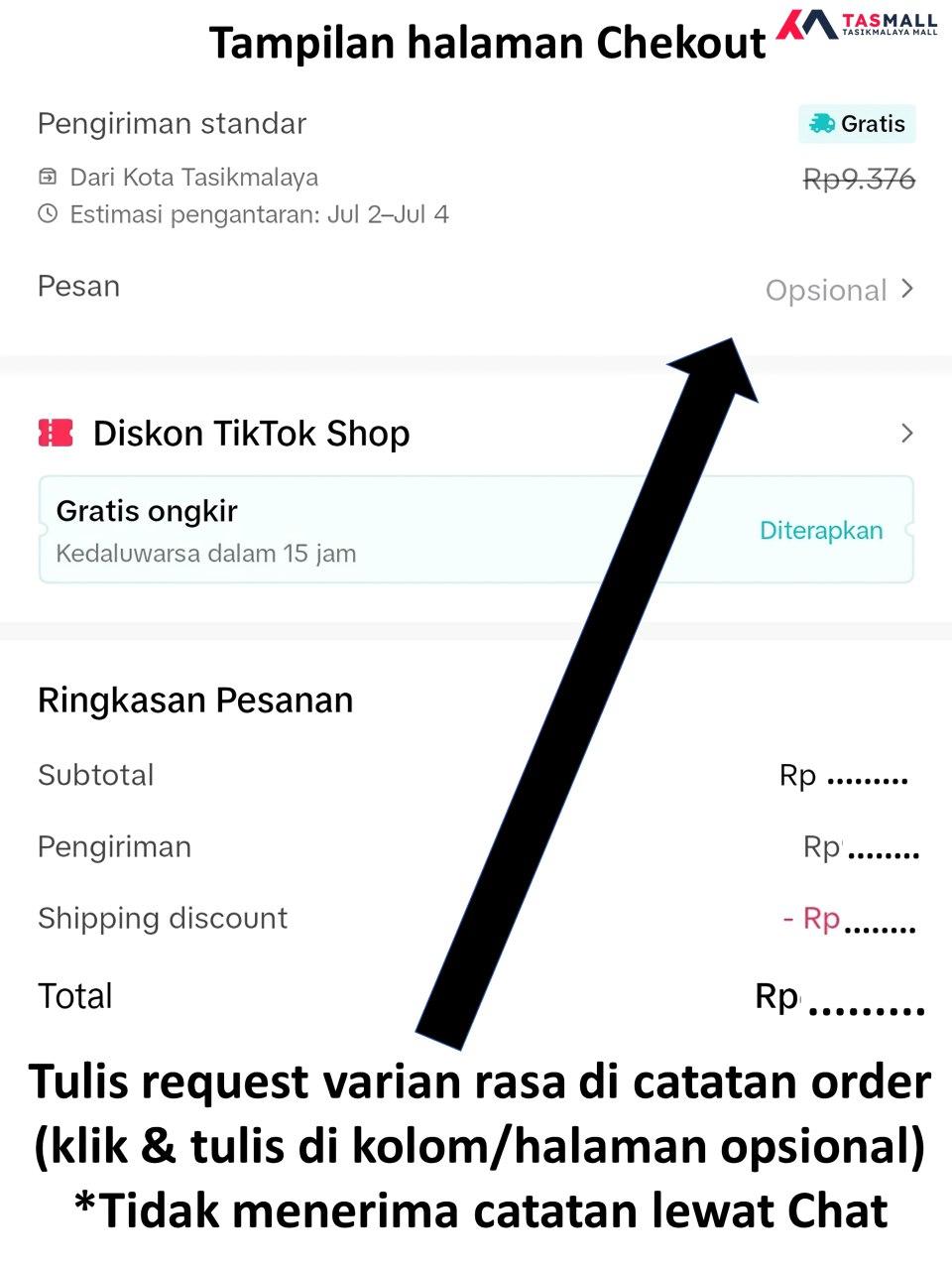Click the red ticket icon beside Diskon TikTok Shop
952x1270 pixels.
click(57, 433)
